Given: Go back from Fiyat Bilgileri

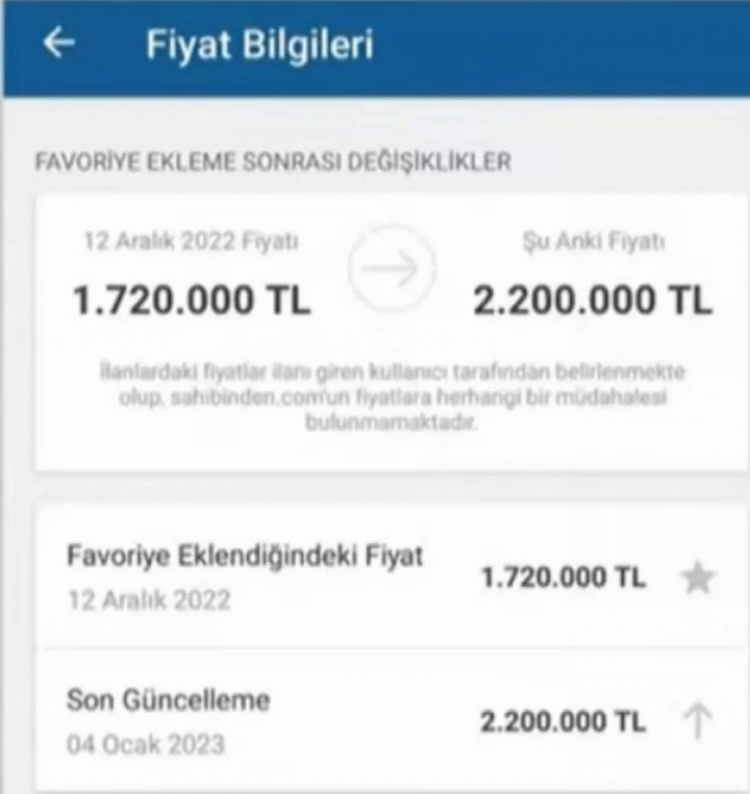Looking at the screenshot, I should coord(60,45).
